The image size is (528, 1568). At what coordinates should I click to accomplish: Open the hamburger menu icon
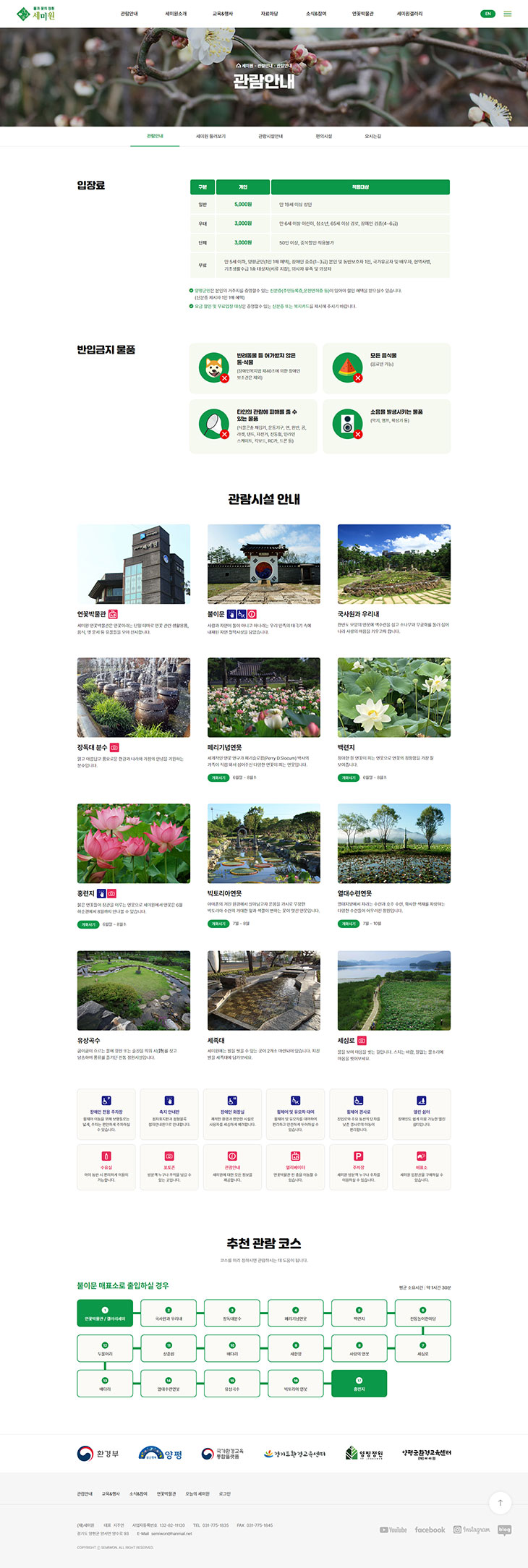(508, 14)
